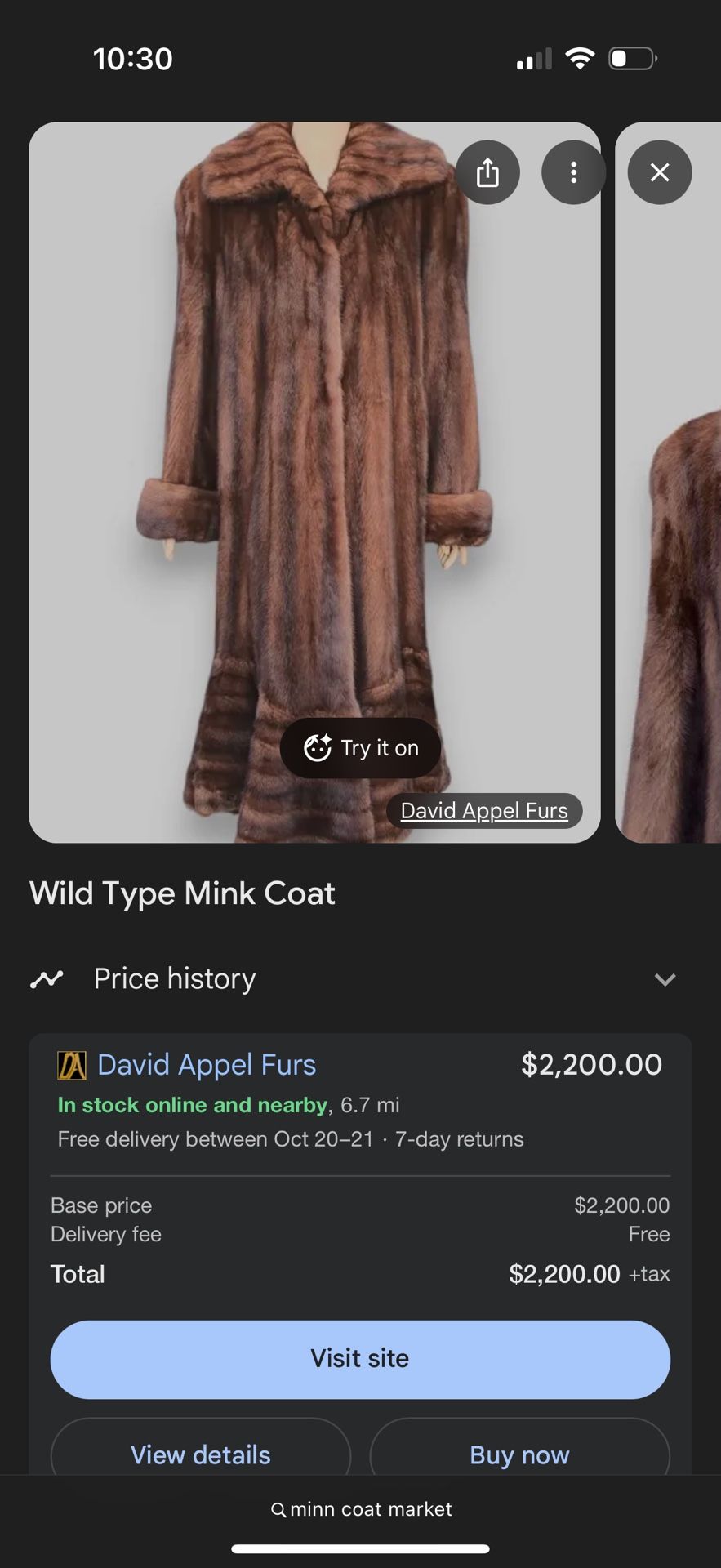View details of this offer

click(x=201, y=1454)
